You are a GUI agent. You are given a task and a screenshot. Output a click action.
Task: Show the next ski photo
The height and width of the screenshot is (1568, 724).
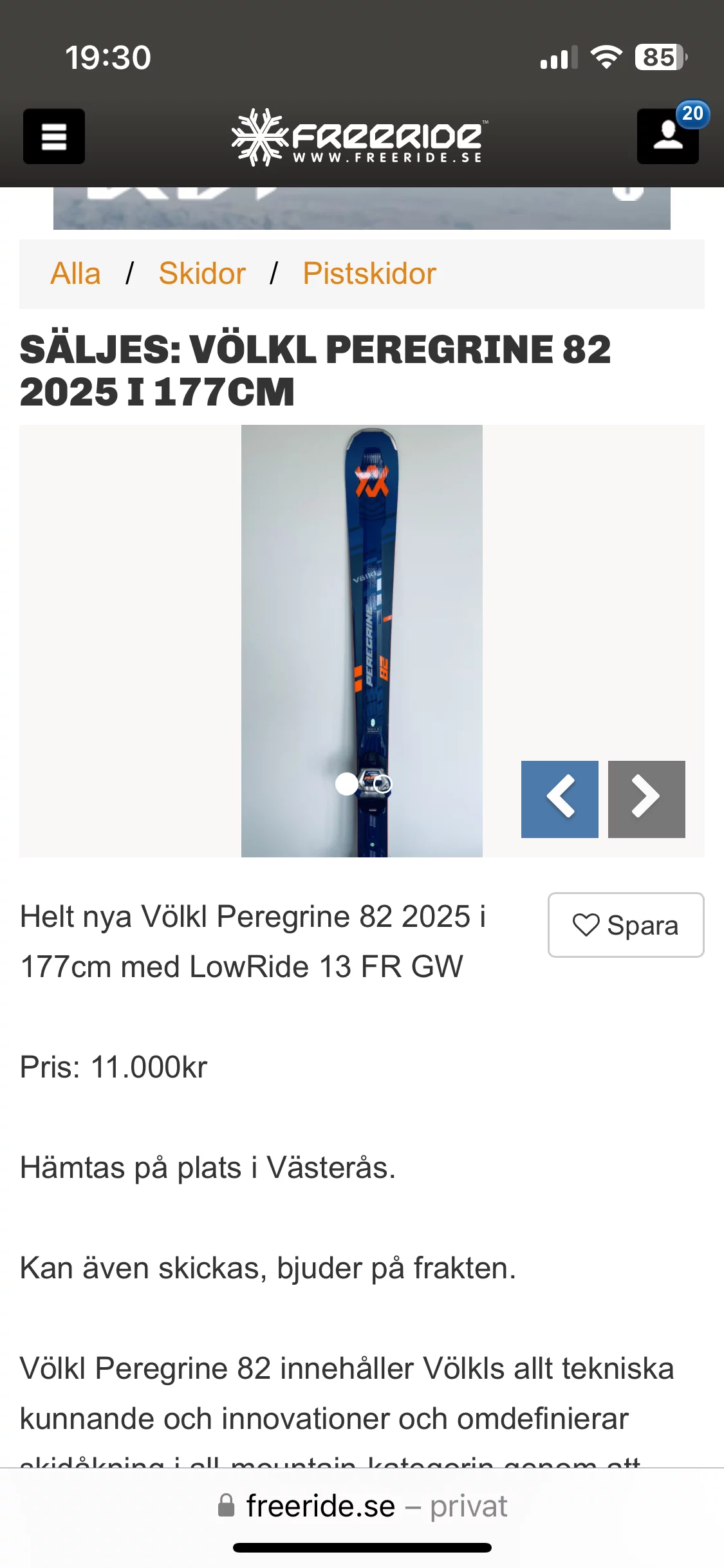pos(646,799)
